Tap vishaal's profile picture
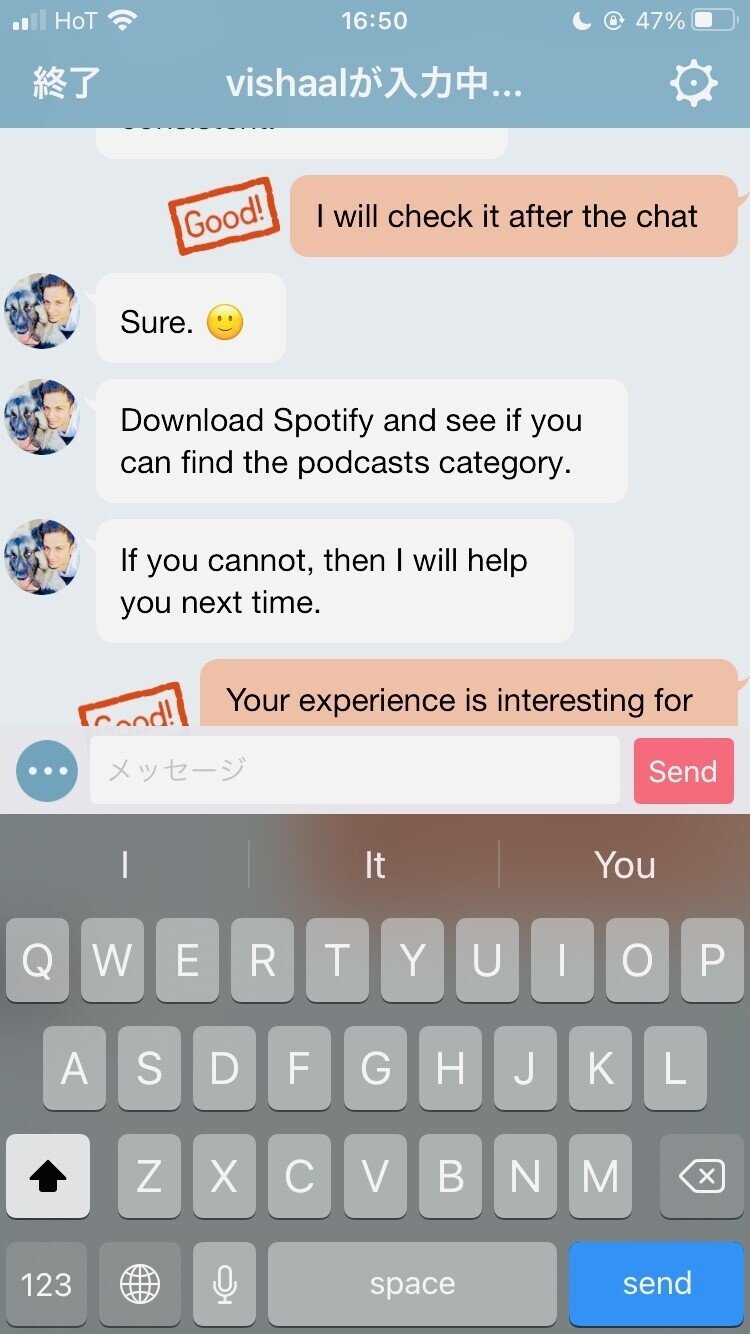Viewport: 750px width, 1334px height. pyautogui.click(x=42, y=311)
